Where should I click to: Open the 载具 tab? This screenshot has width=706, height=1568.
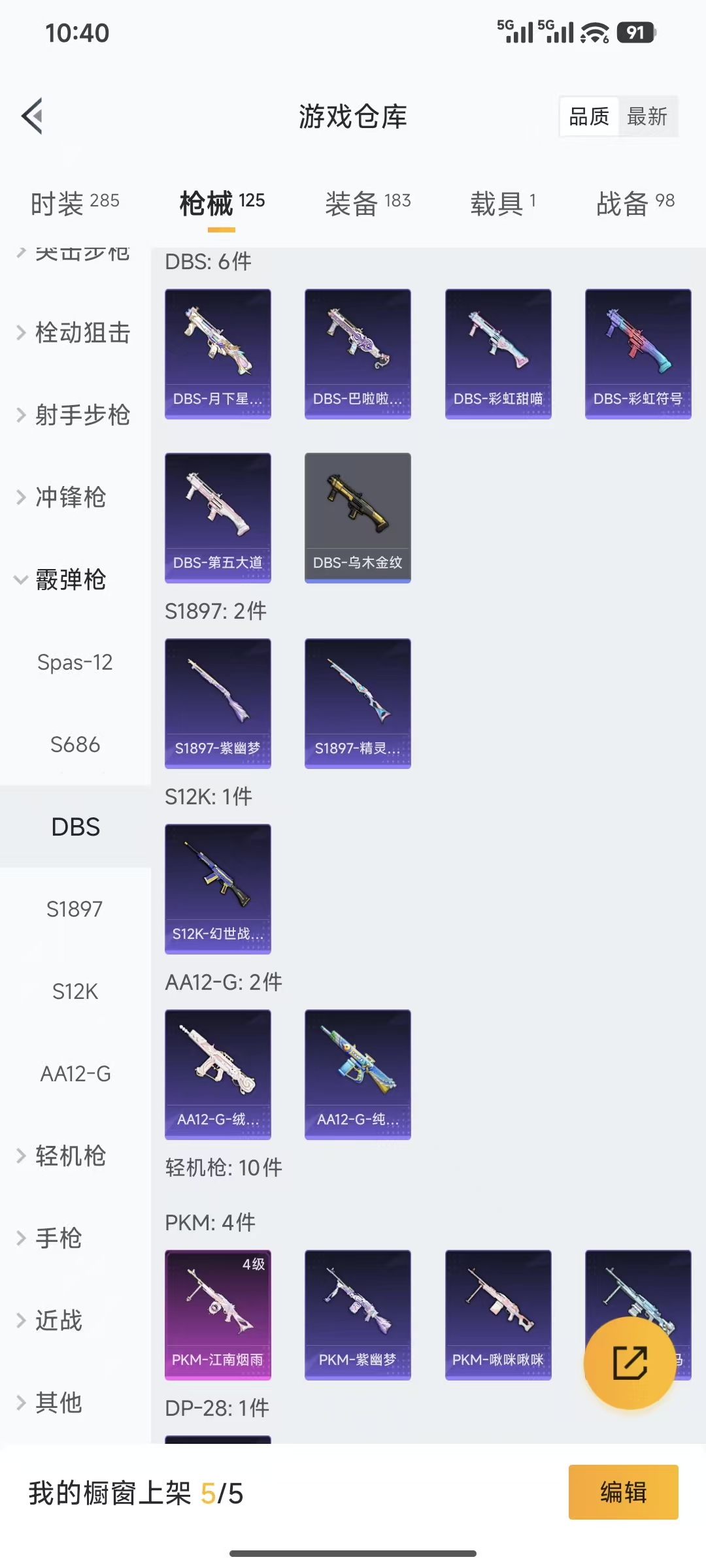502,202
